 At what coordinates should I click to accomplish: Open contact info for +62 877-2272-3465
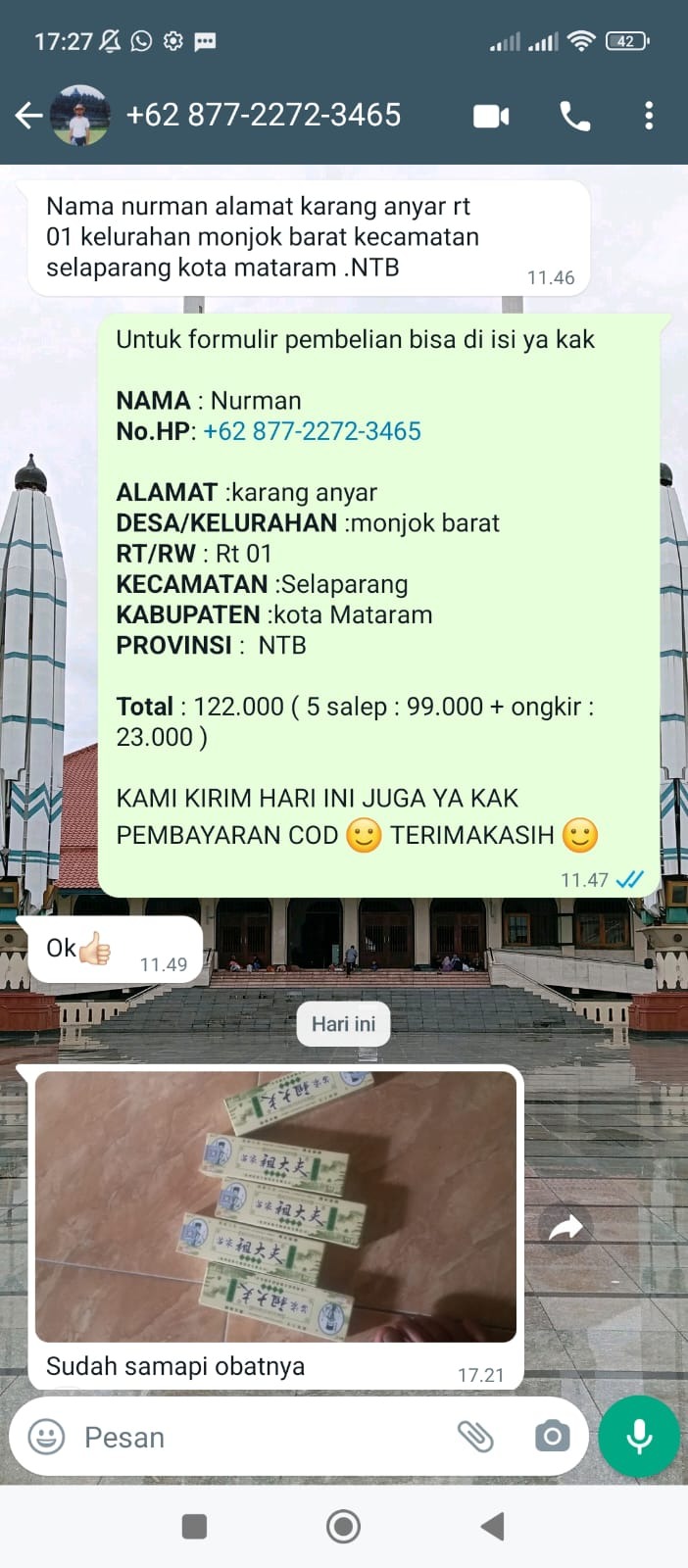[x=263, y=116]
